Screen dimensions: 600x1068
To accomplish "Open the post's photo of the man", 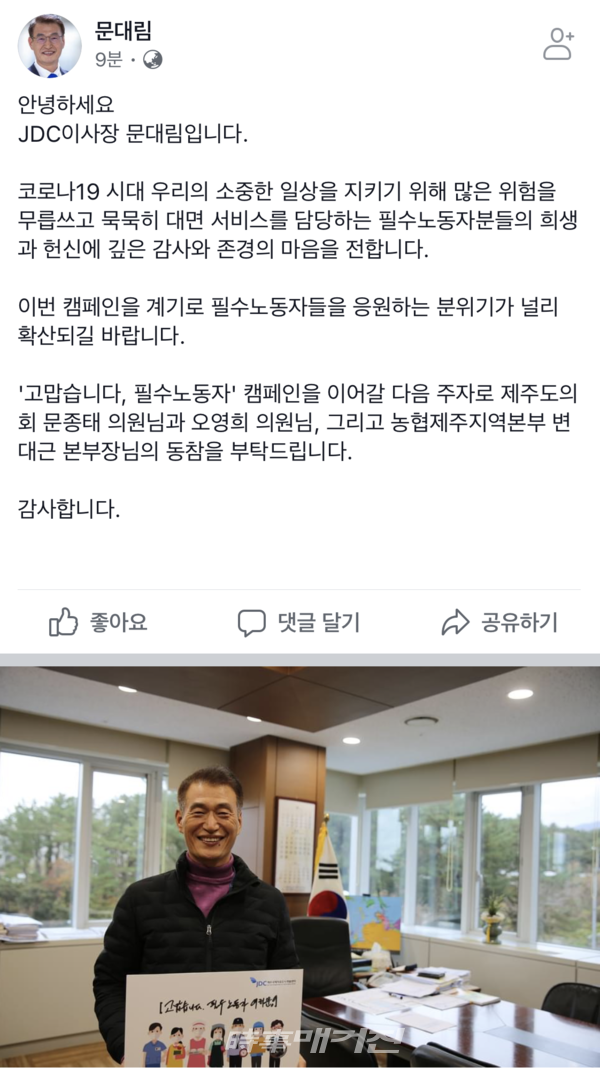I will coord(300,860).
